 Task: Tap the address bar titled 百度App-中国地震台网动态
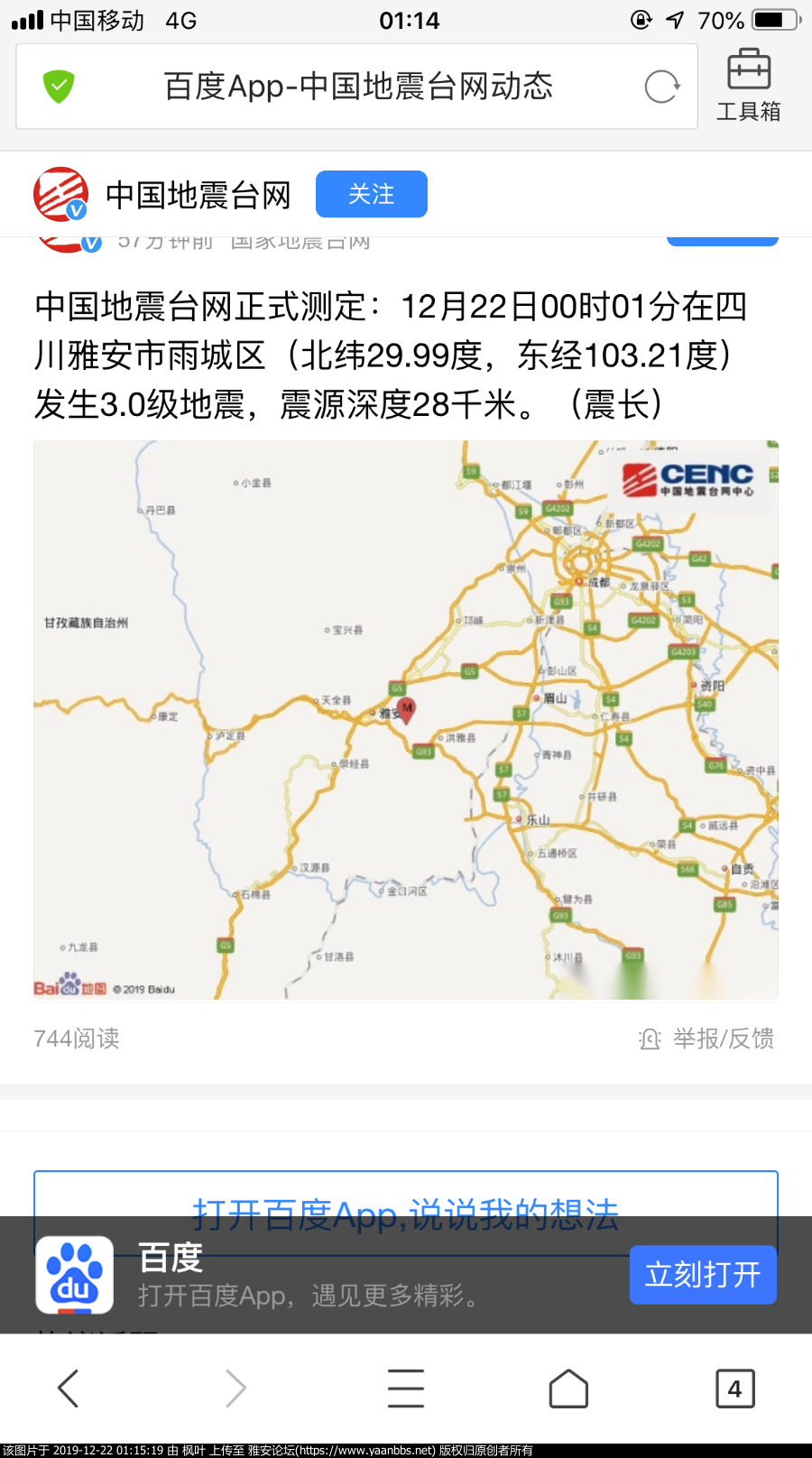tap(357, 87)
